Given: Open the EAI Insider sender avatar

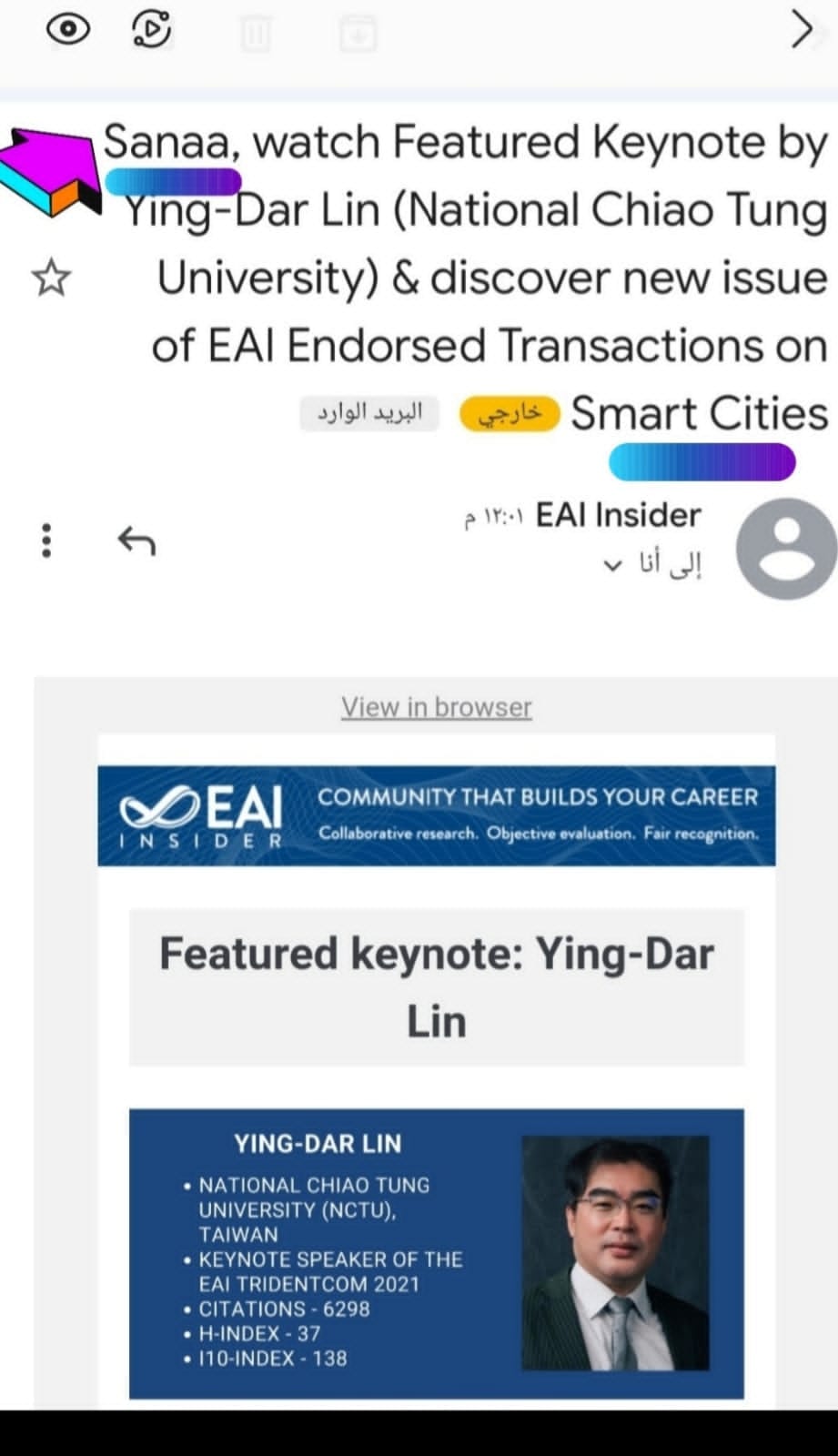Looking at the screenshot, I should [x=786, y=549].
